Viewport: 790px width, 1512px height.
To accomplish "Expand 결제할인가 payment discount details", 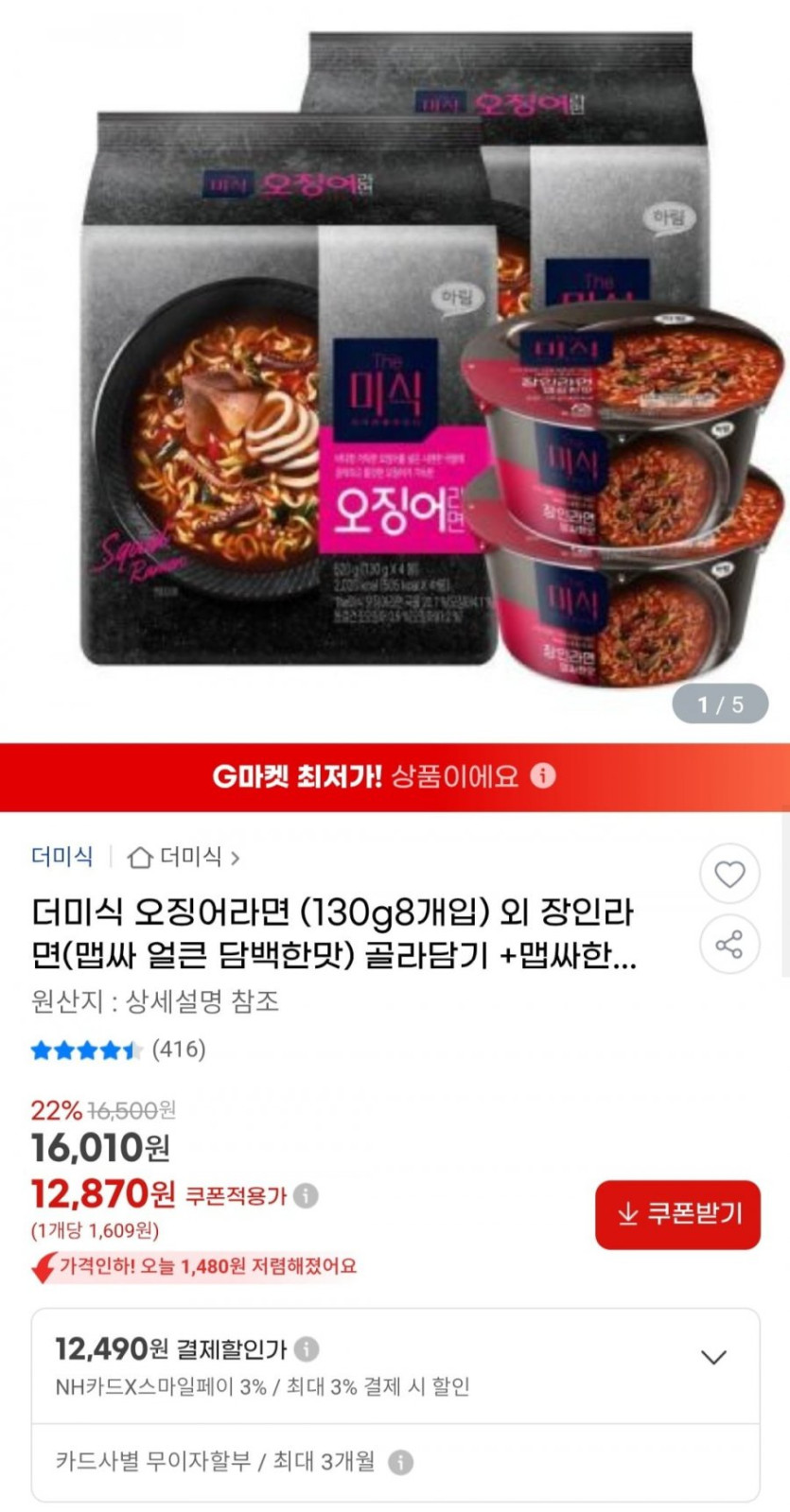I will point(712,1358).
